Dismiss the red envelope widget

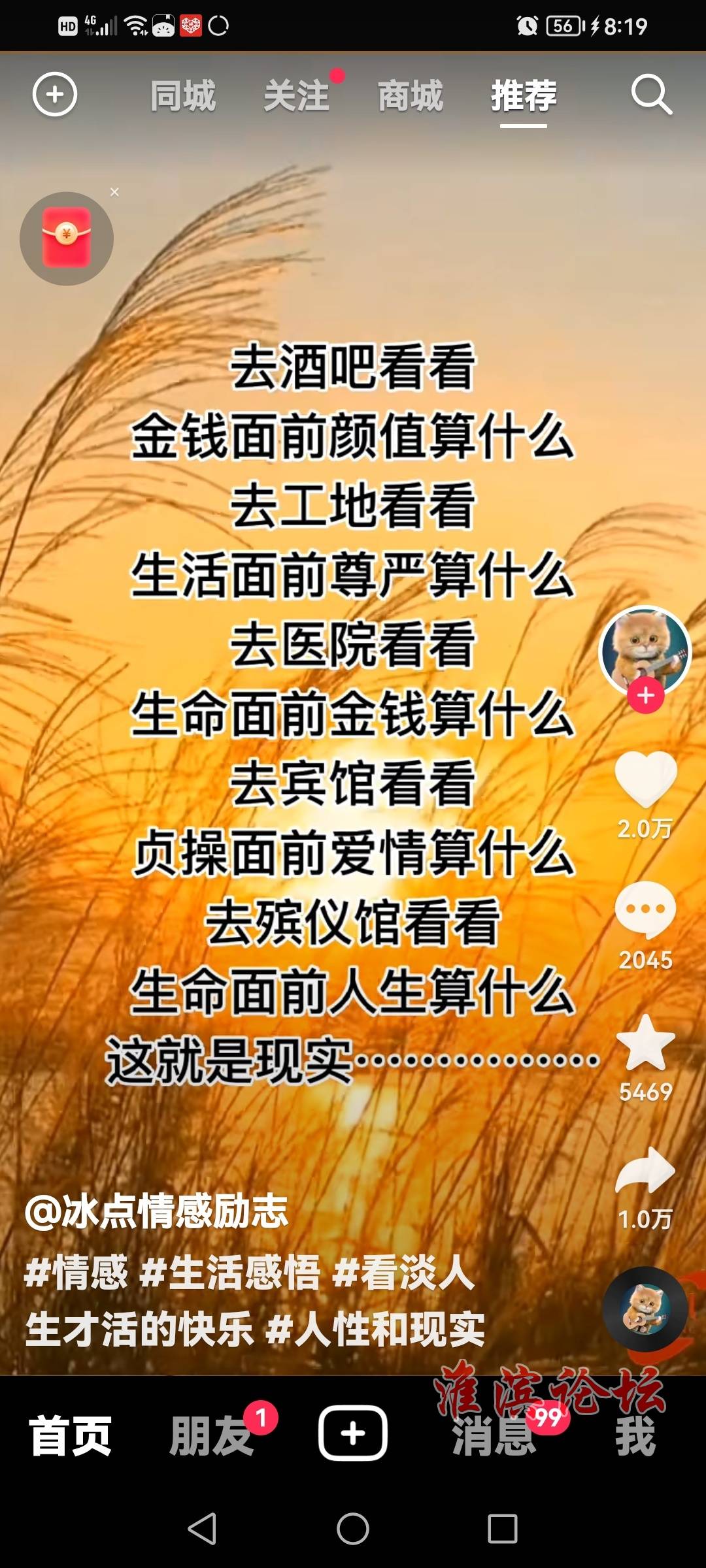(x=114, y=192)
